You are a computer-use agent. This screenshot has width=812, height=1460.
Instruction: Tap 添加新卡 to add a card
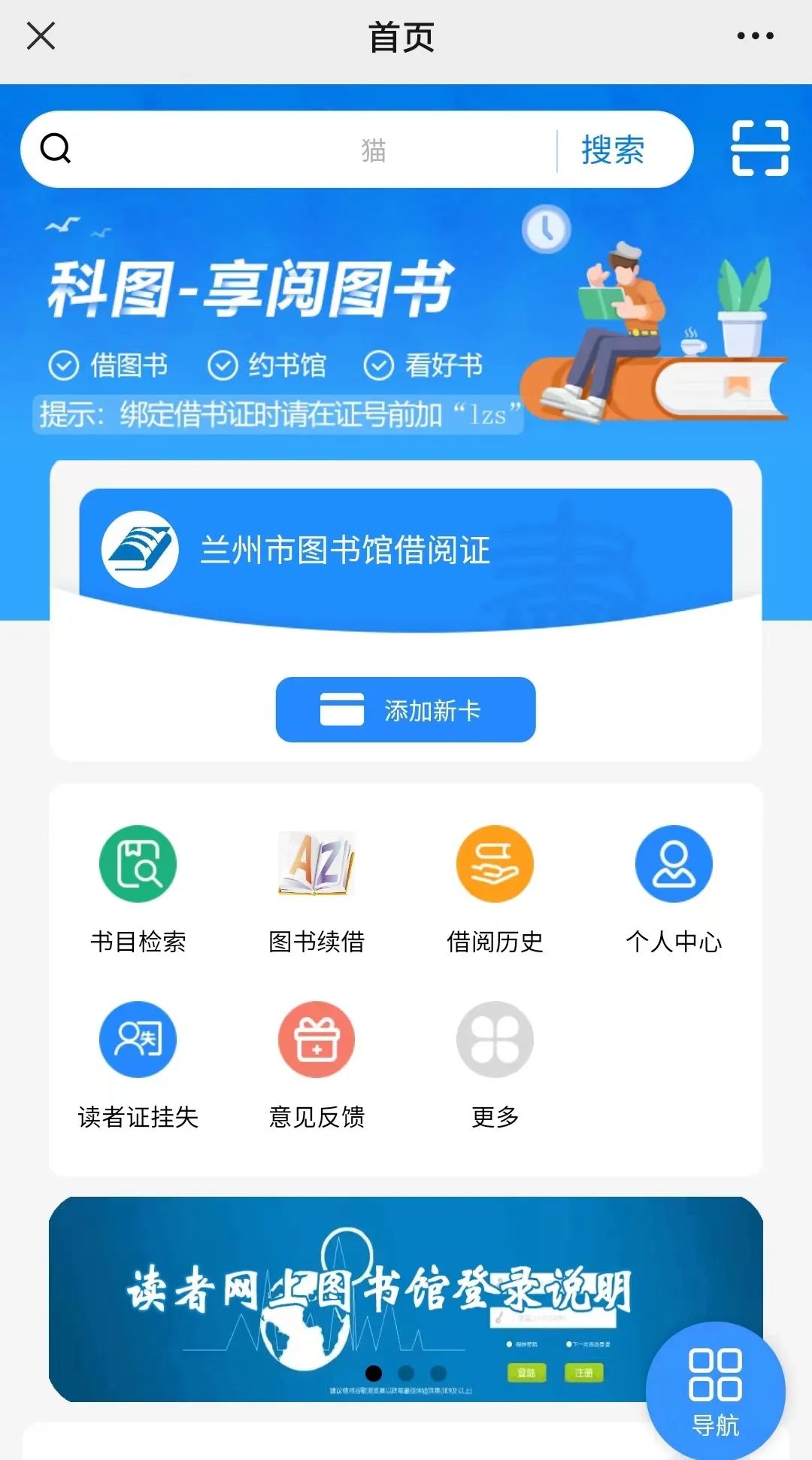(x=406, y=709)
